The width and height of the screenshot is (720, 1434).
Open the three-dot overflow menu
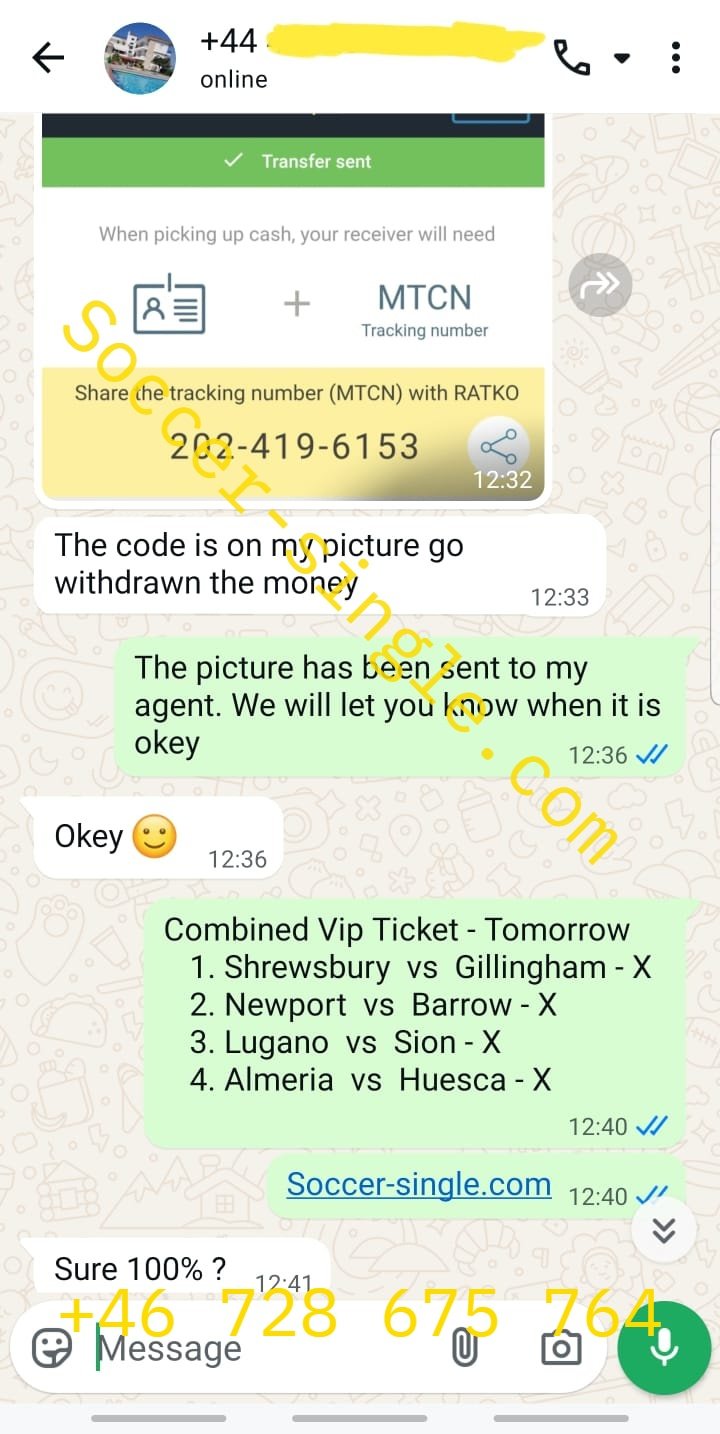point(677,58)
